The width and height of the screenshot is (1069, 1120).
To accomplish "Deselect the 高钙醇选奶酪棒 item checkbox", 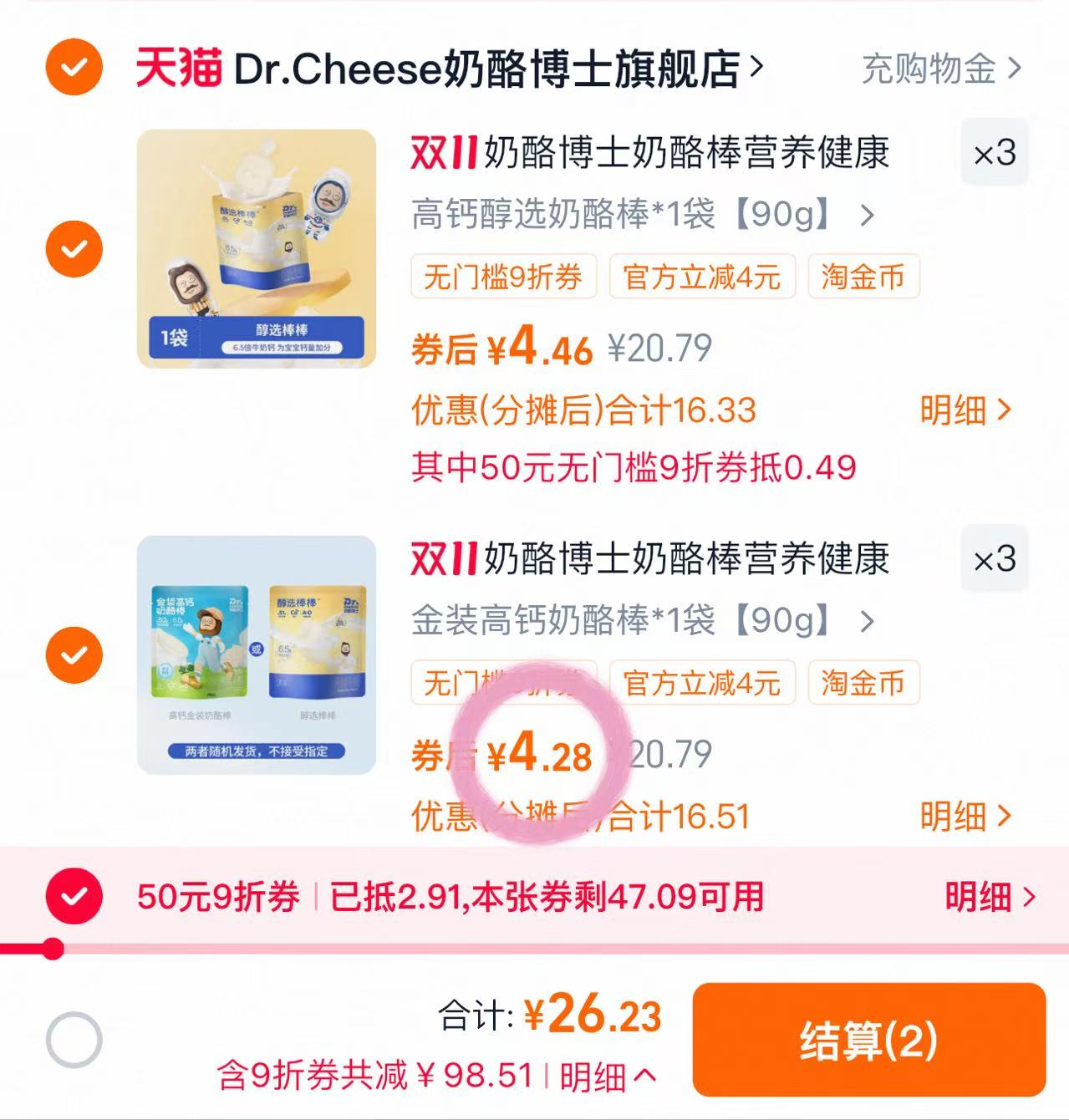I will tap(74, 248).
